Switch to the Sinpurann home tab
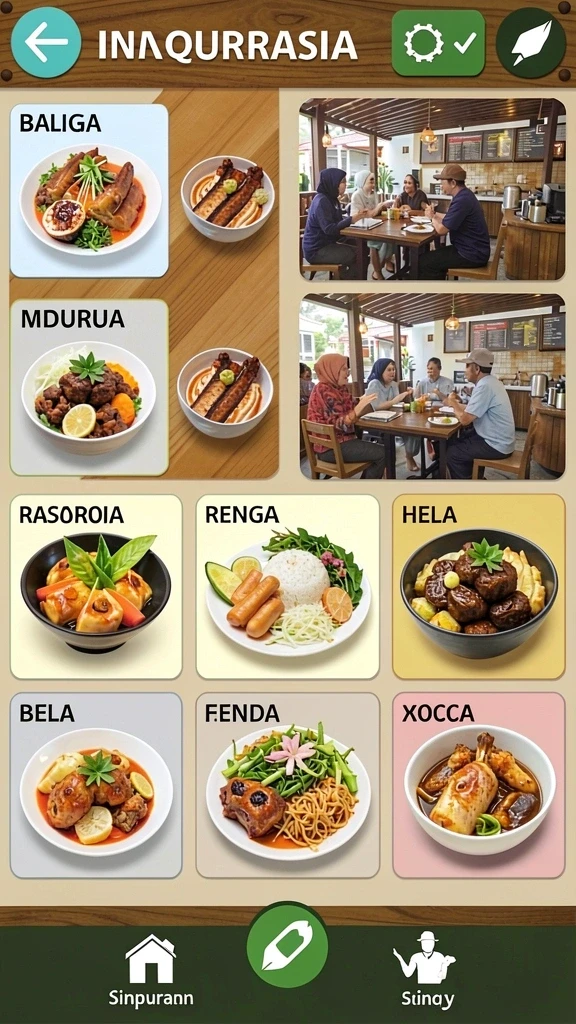Viewport: 576px width, 1024px height. point(151,970)
